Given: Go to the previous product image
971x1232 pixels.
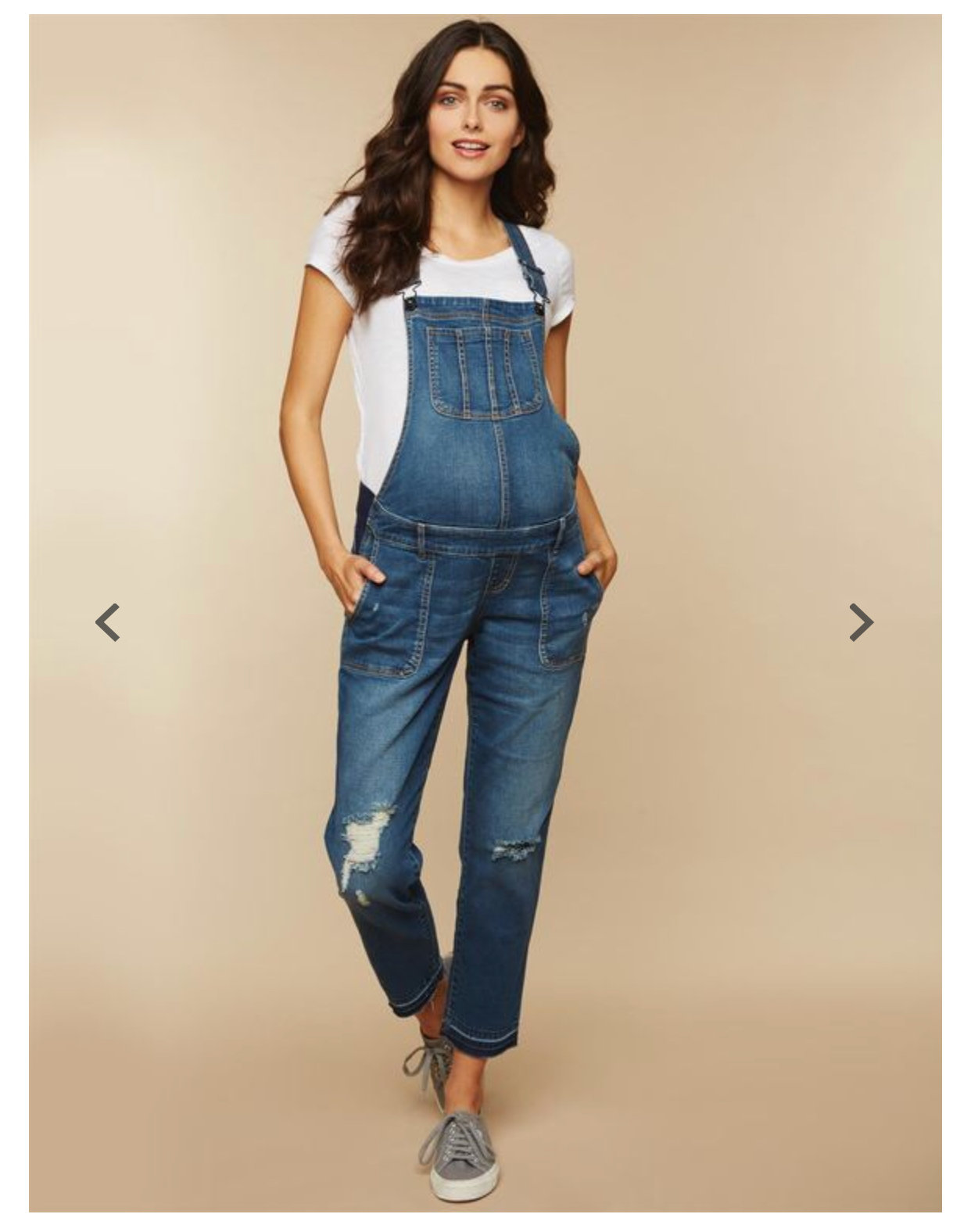Looking at the screenshot, I should click(x=108, y=622).
